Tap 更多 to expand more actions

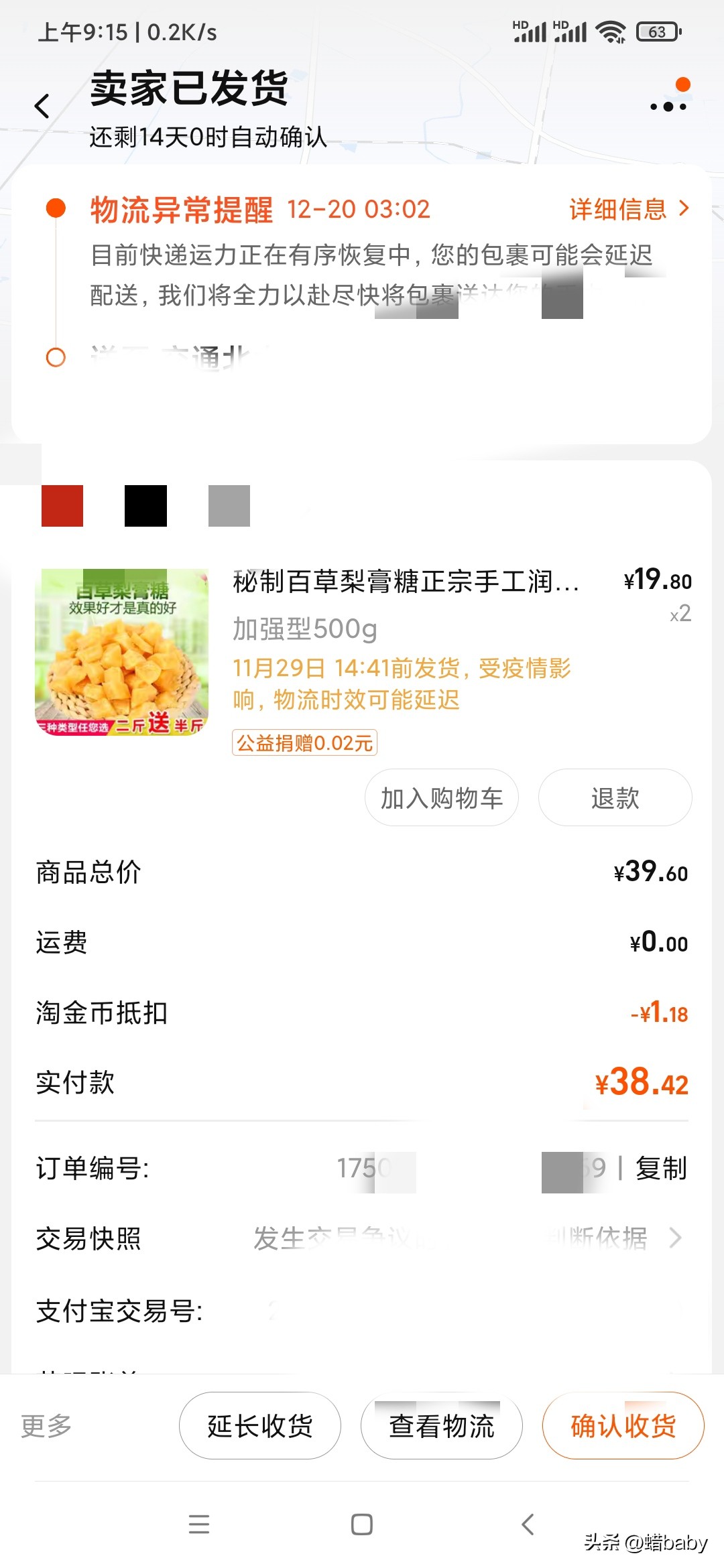pos(46,1426)
